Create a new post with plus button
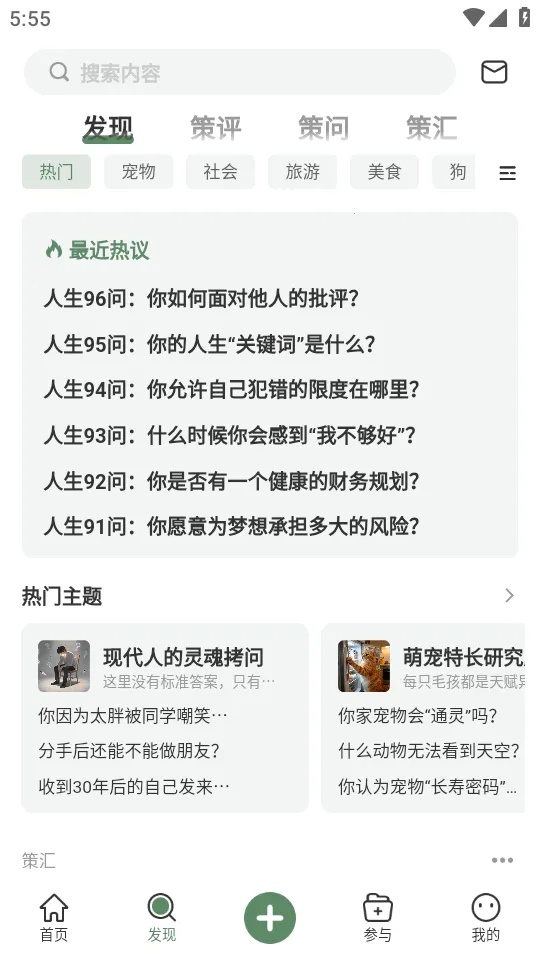 click(270, 918)
